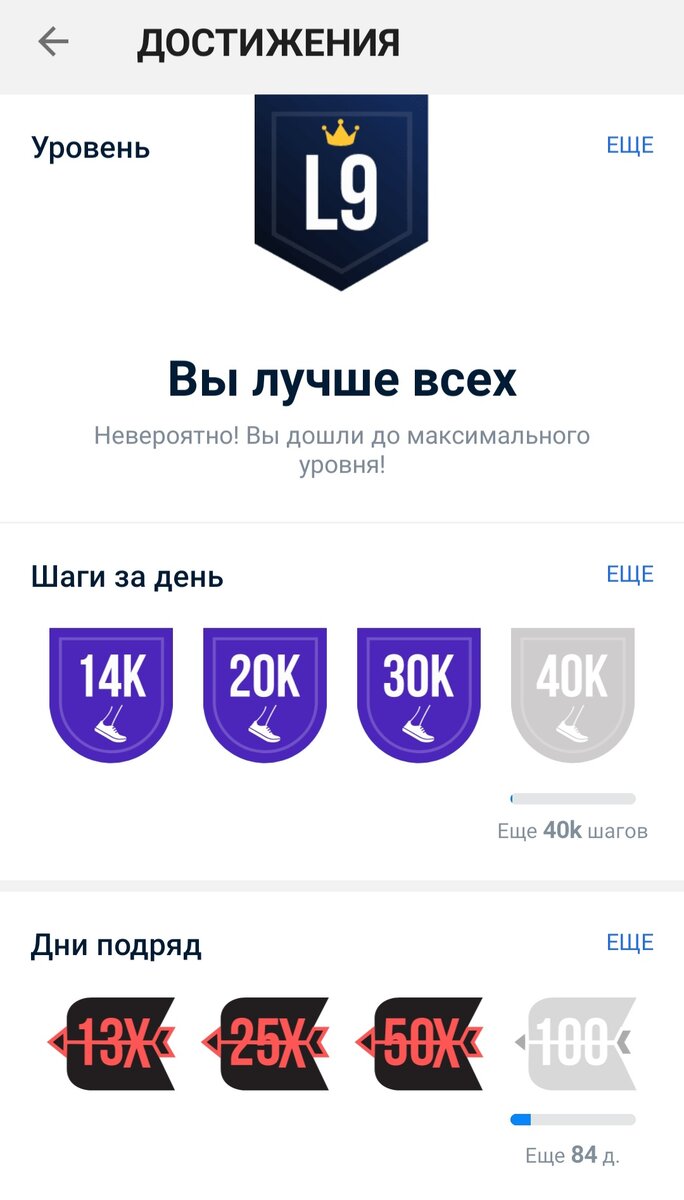684x1200 pixels.
Task: View the 14K steps badge
Action: 111,694
